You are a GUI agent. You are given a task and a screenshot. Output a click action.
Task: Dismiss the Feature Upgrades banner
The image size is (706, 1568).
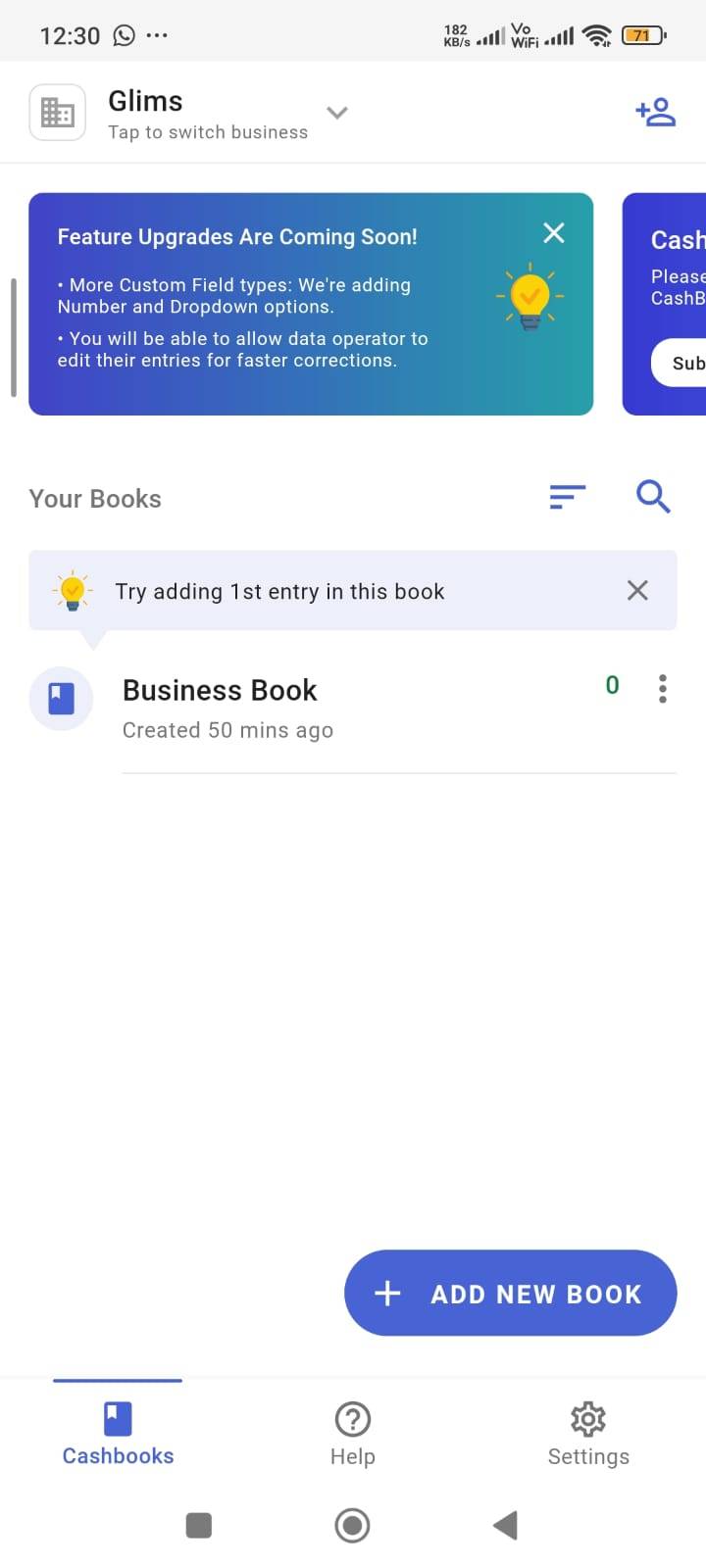[554, 233]
